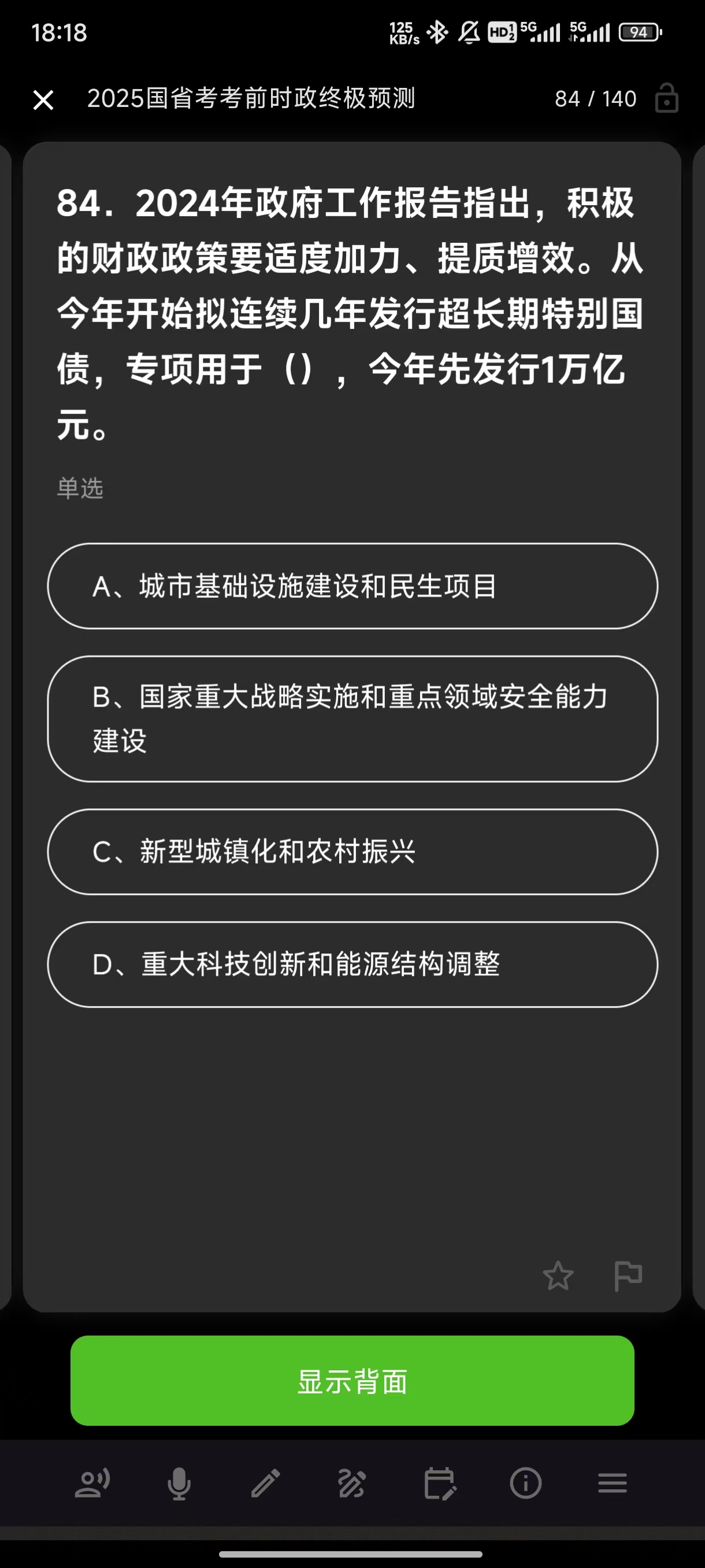Tap the microphone icon
Viewport: 705px width, 1568px height.
[179, 1483]
